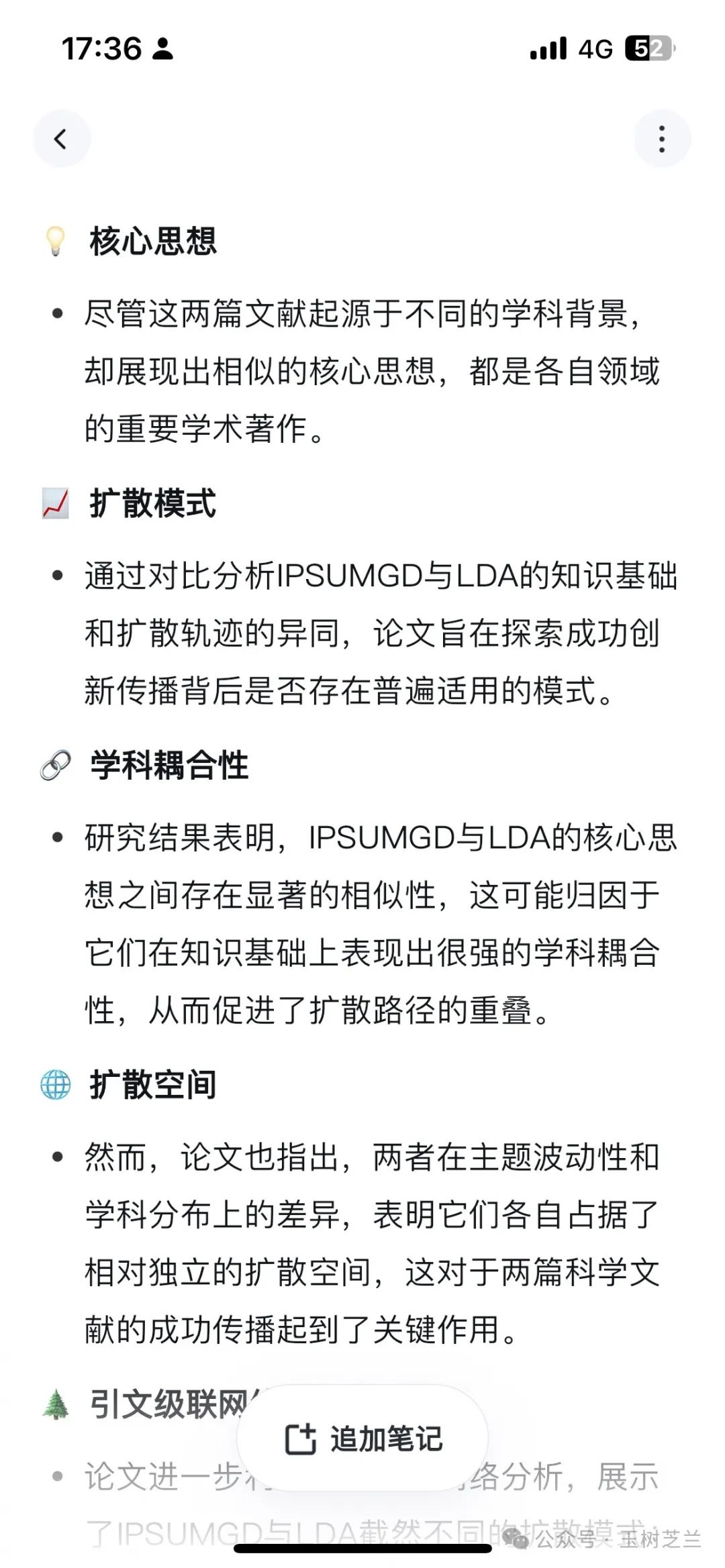Tap the 追加笔记 button
This screenshot has height=1568, width=725.
pyautogui.click(x=363, y=1439)
